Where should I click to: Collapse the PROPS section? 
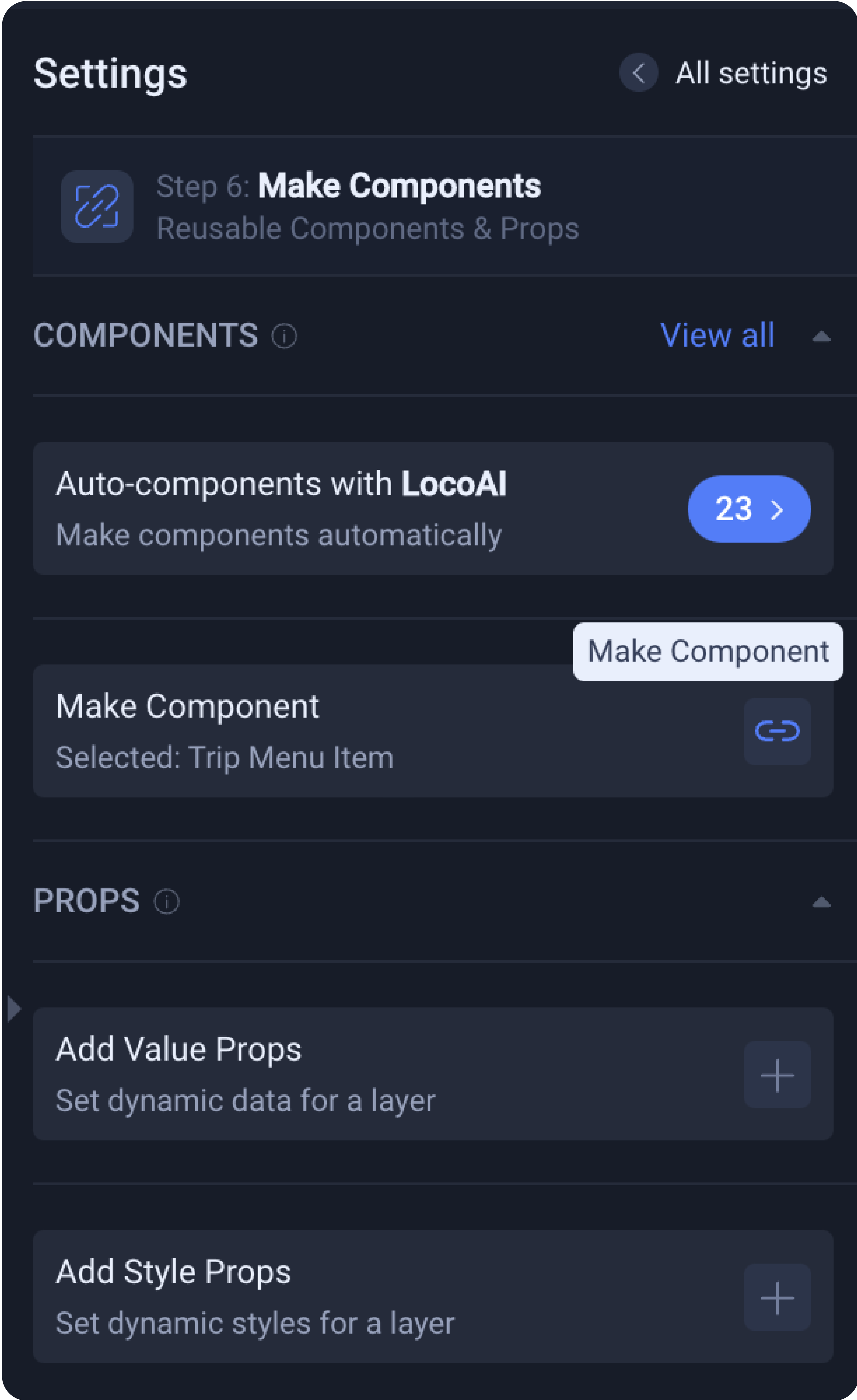point(821,902)
